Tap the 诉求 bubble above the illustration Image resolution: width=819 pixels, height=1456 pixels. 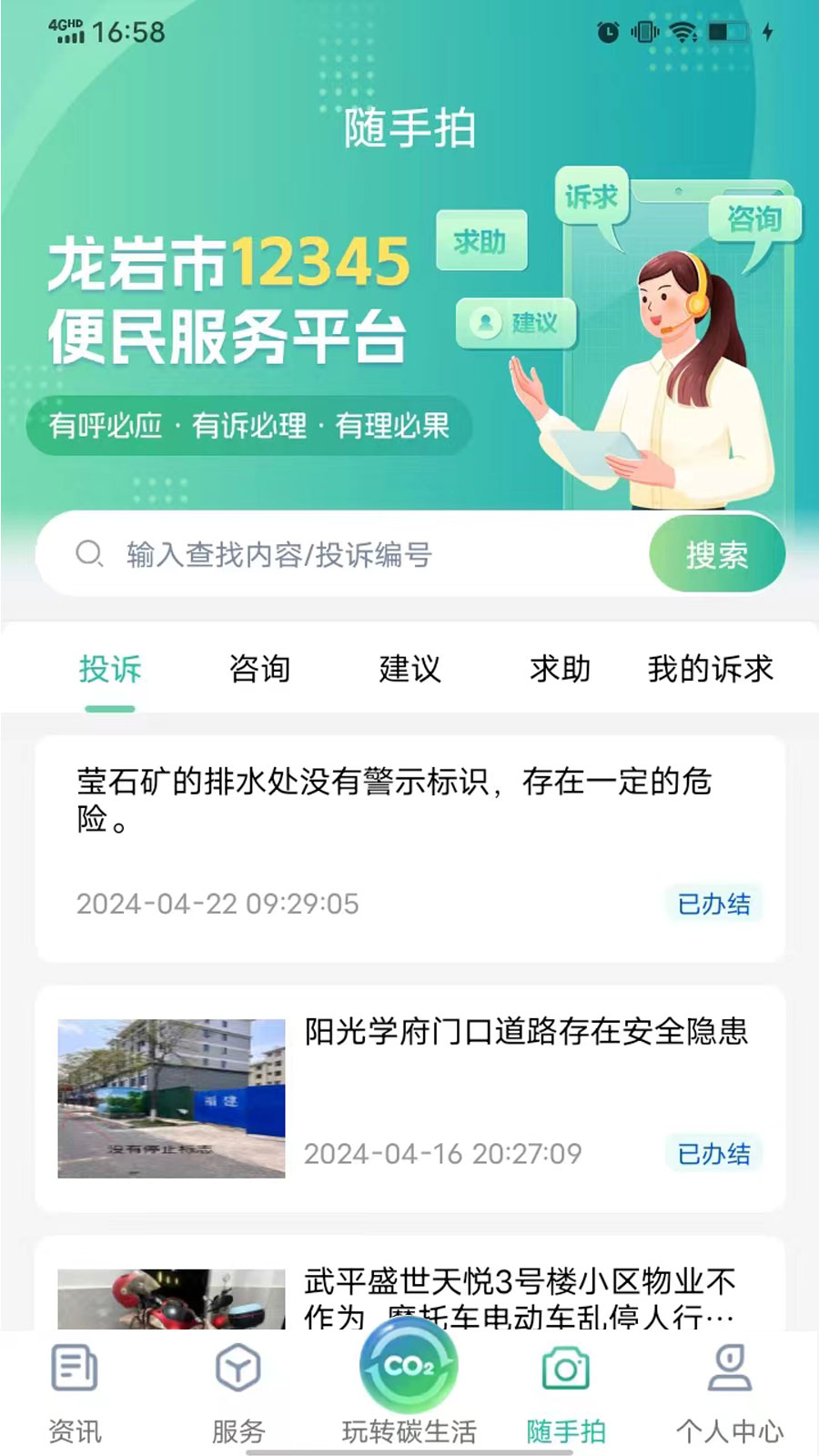pyautogui.click(x=591, y=193)
